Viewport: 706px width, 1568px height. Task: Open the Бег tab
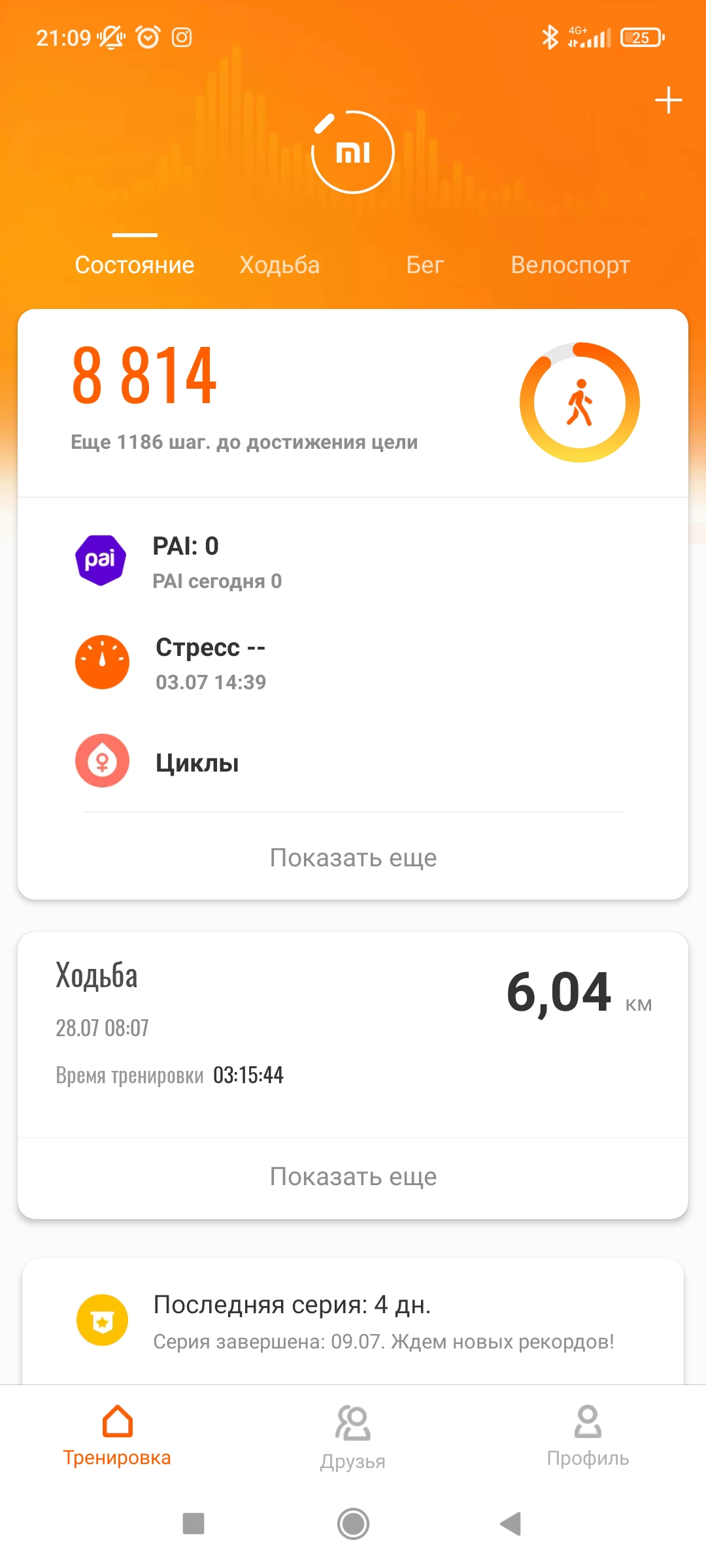pos(424,264)
